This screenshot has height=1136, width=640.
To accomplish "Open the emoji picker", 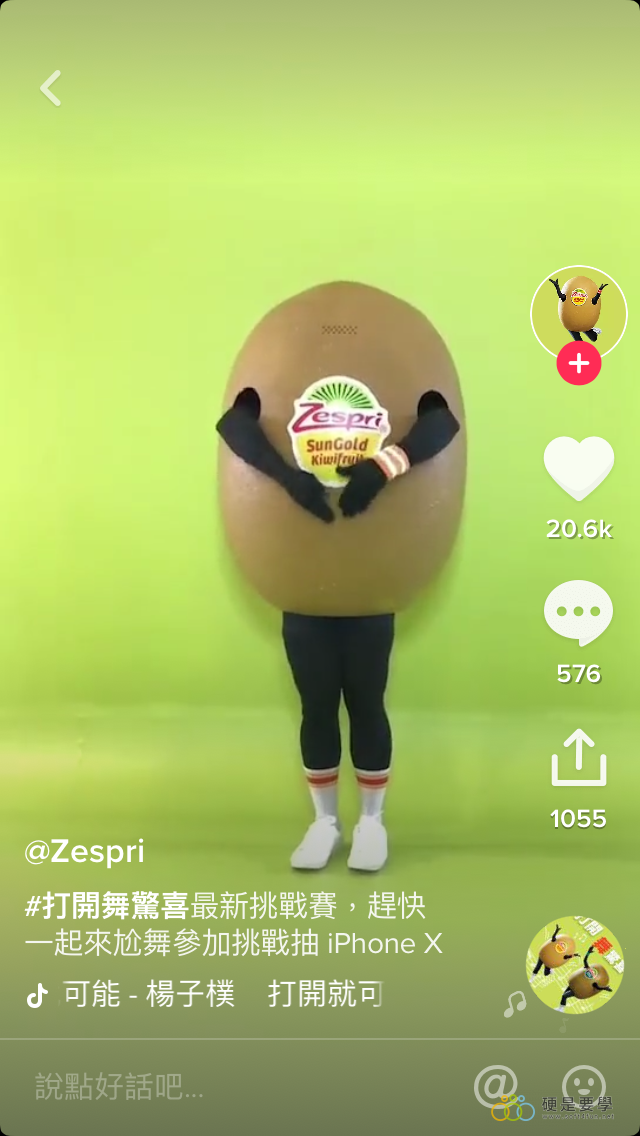I will (583, 1085).
